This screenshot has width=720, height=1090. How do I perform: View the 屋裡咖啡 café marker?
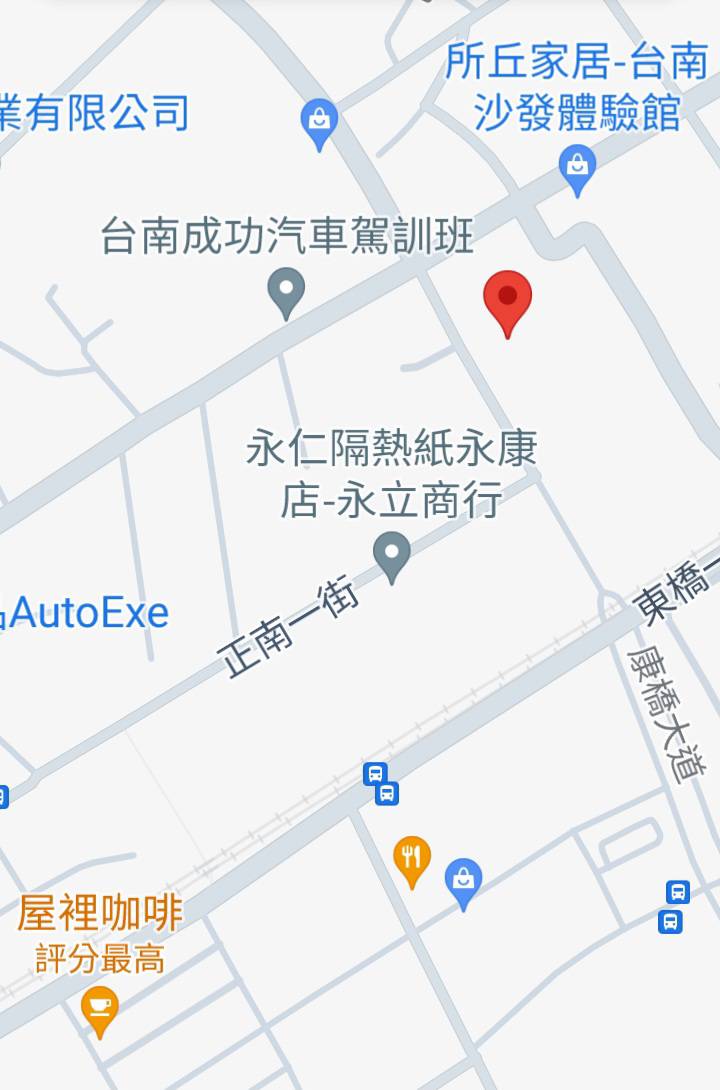pyautogui.click(x=100, y=1007)
